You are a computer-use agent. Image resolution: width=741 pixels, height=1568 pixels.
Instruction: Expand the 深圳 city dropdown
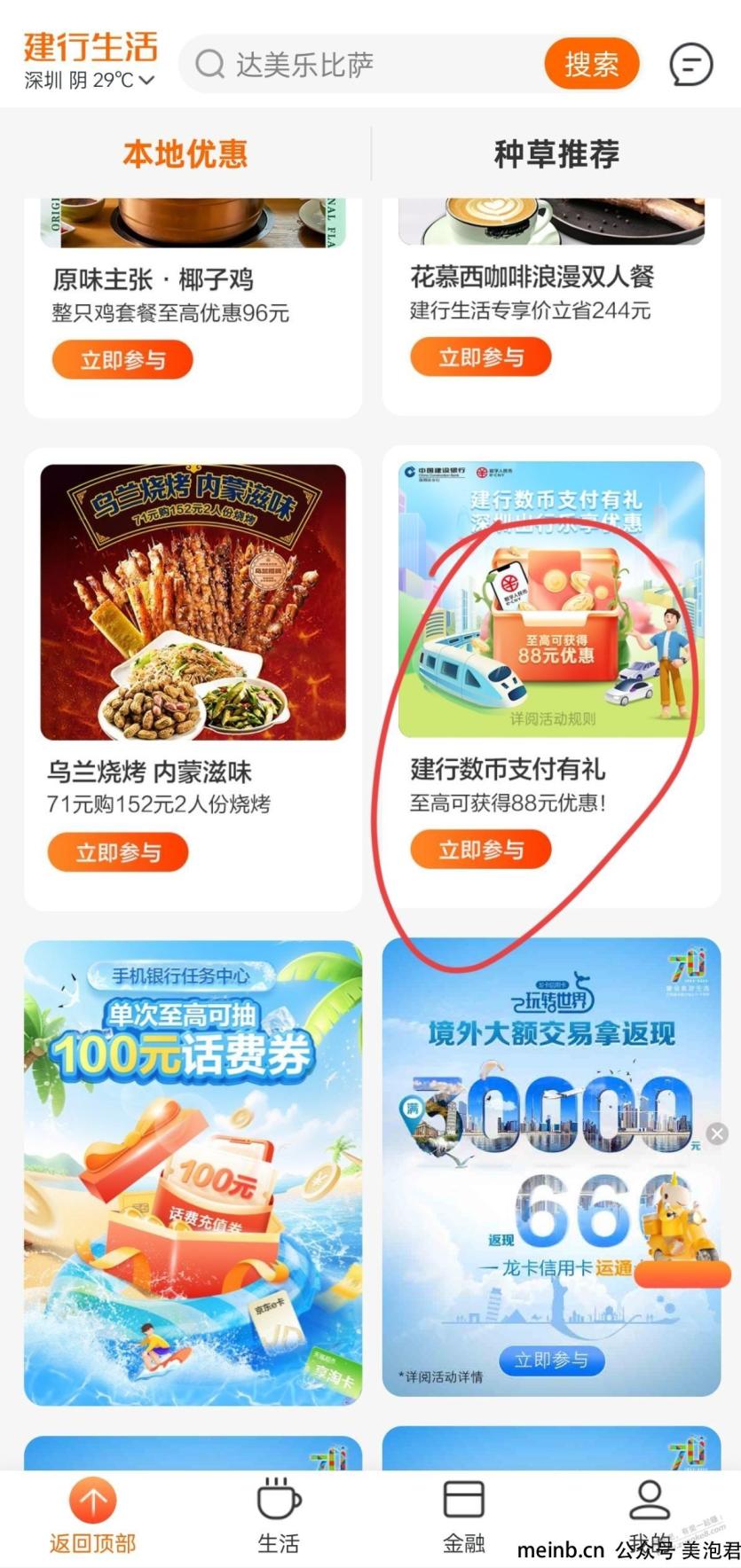click(90, 81)
